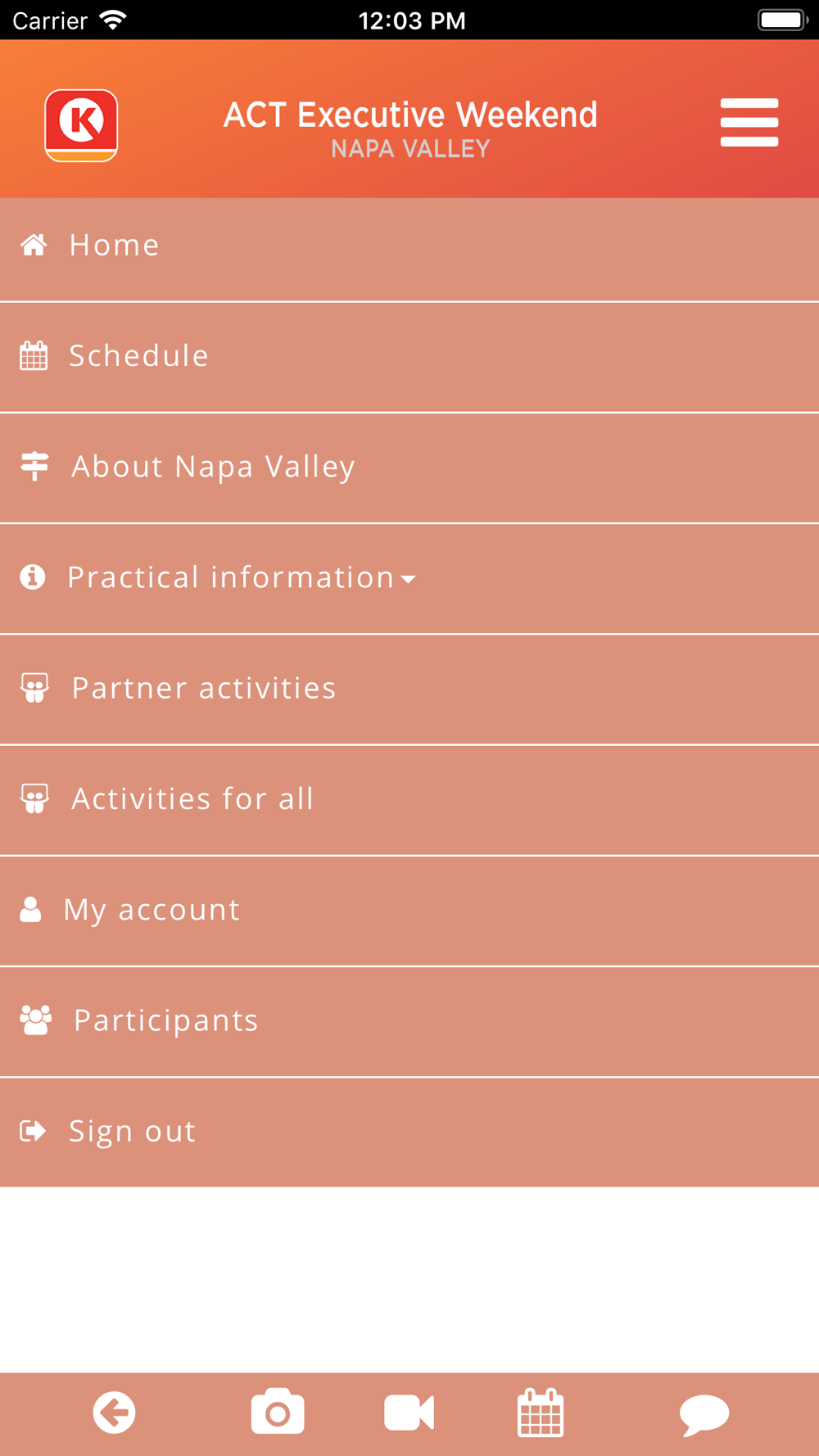The width and height of the screenshot is (819, 1456).
Task: Open About Napa Valley
Action: pyautogui.click(x=409, y=468)
